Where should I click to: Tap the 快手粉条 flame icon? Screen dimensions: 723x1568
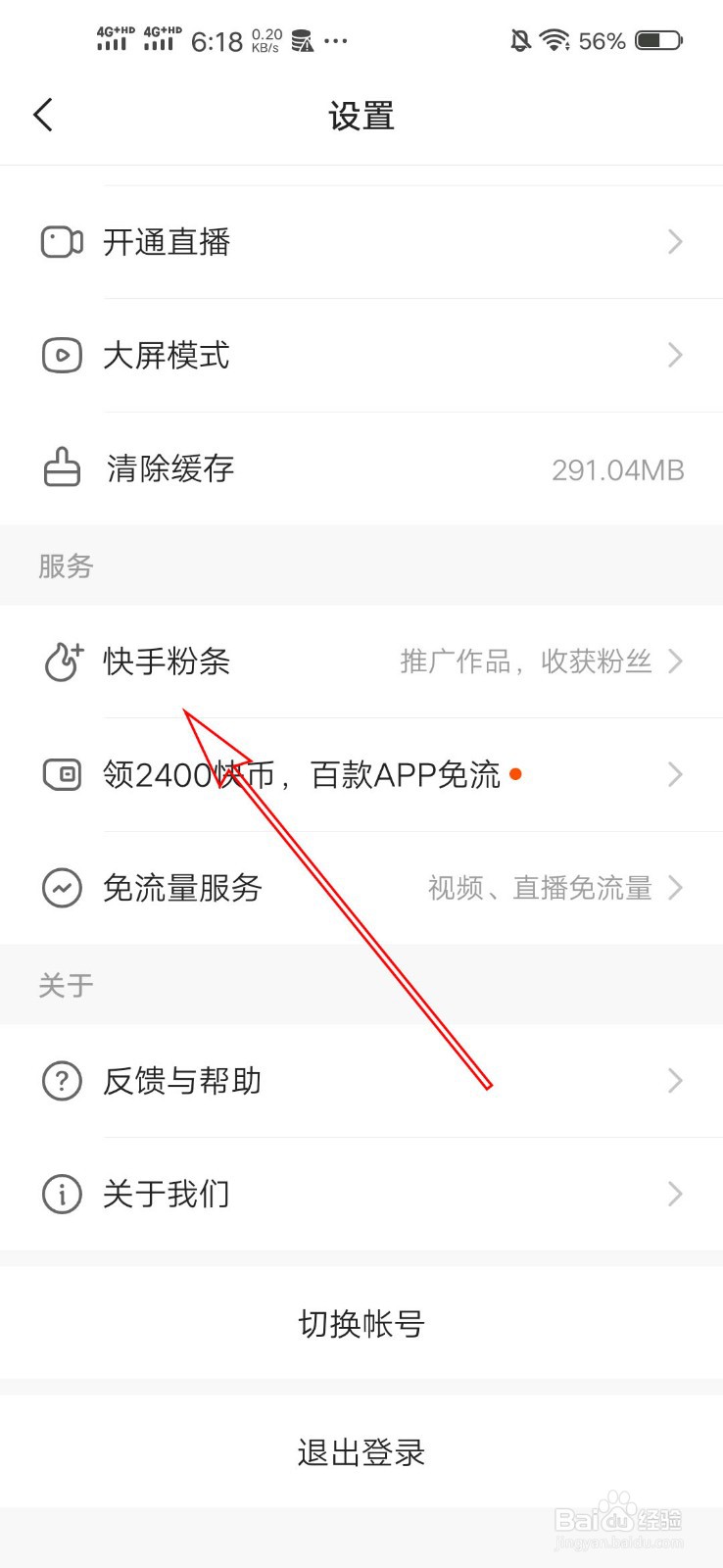[x=61, y=662]
